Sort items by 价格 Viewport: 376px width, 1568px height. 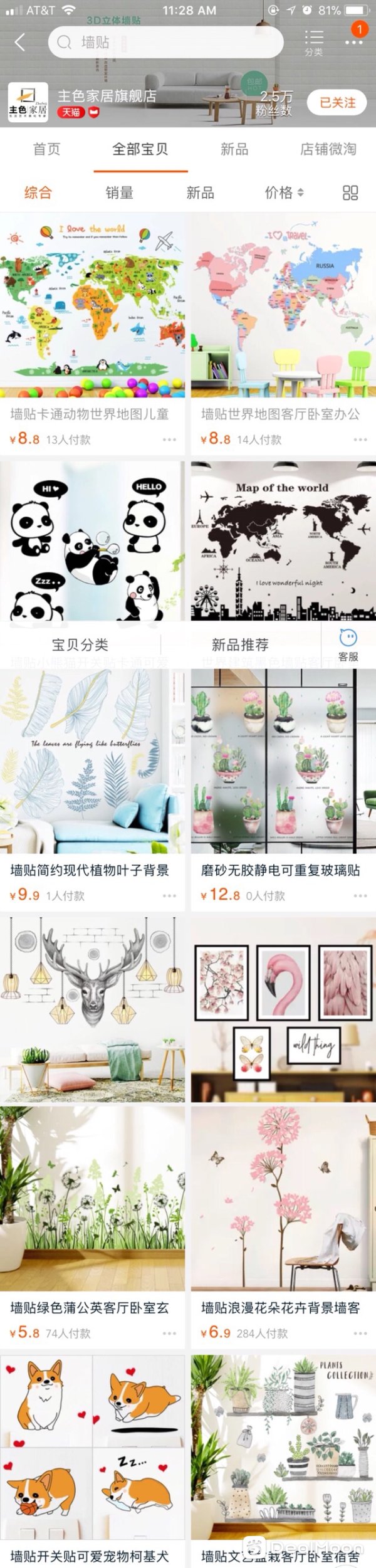[x=283, y=192]
